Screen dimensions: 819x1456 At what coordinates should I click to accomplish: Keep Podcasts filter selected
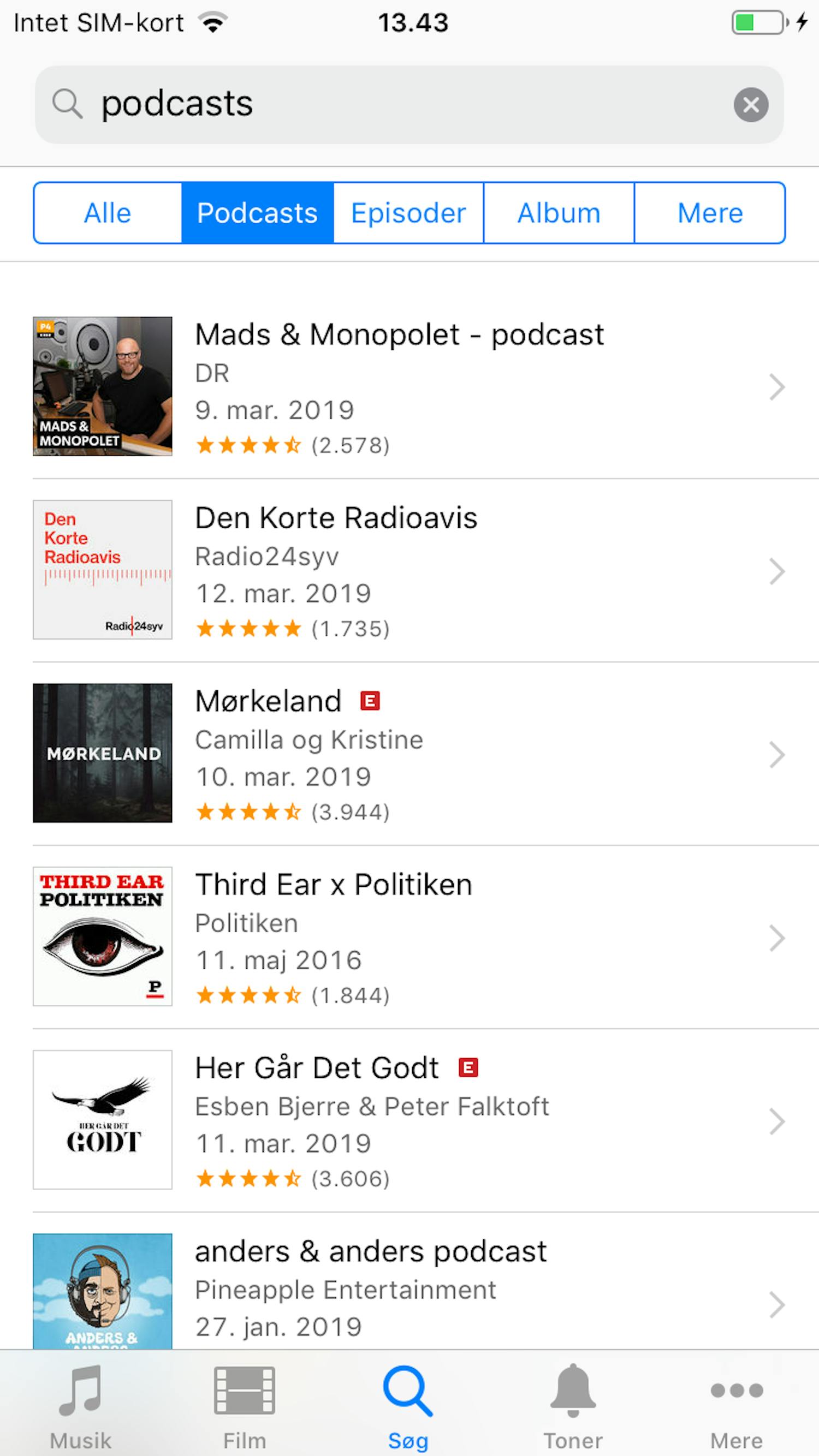pos(256,213)
